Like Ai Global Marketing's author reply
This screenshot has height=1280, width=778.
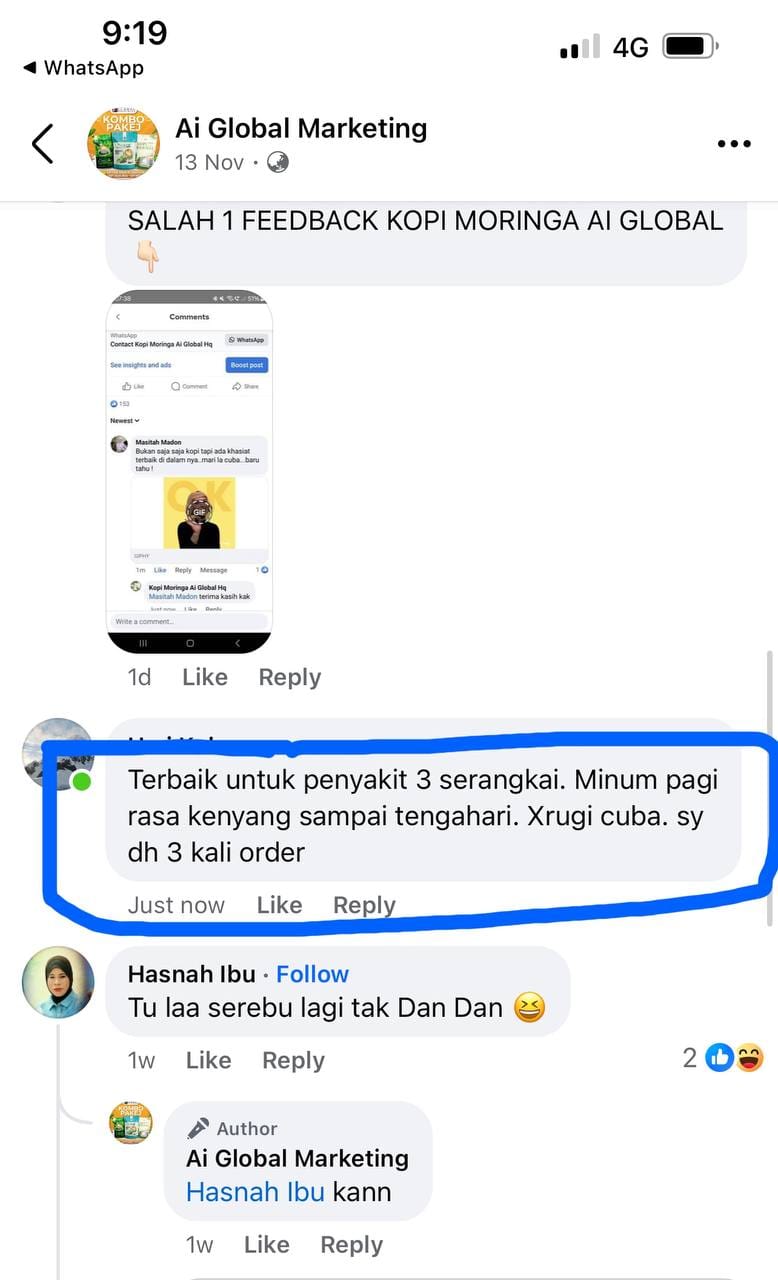pos(266,1245)
